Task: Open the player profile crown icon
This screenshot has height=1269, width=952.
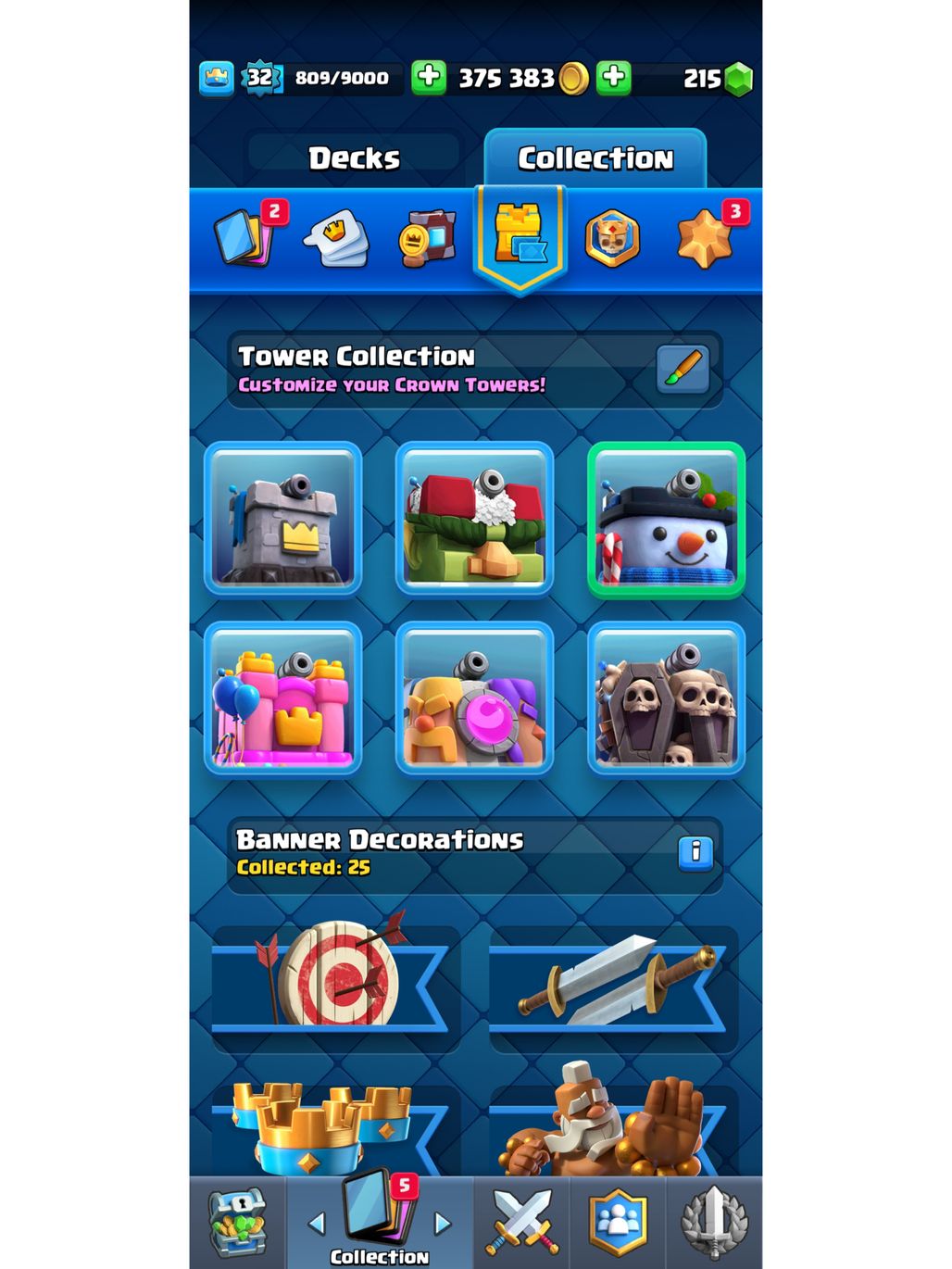Action: point(217,79)
